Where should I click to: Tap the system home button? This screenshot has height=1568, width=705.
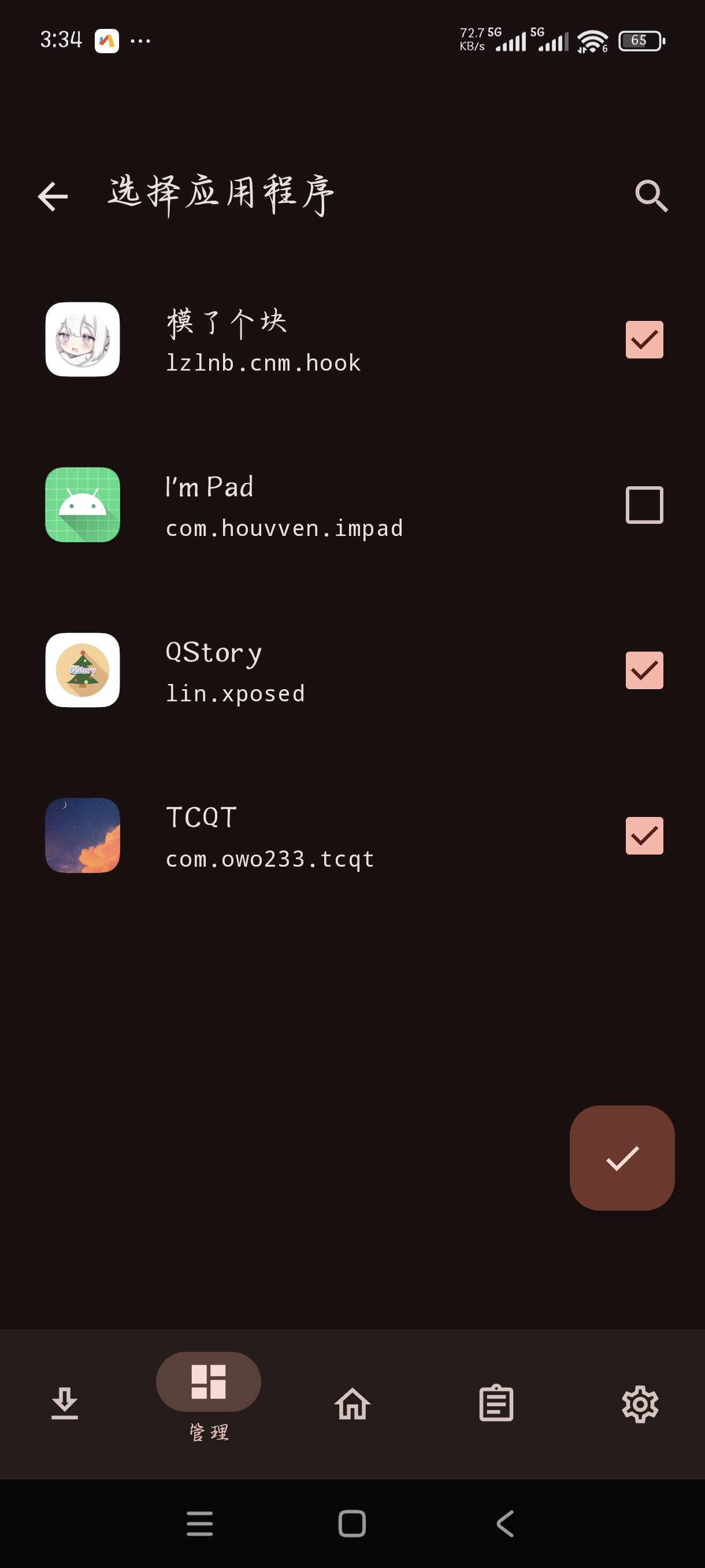pyautogui.click(x=351, y=1523)
